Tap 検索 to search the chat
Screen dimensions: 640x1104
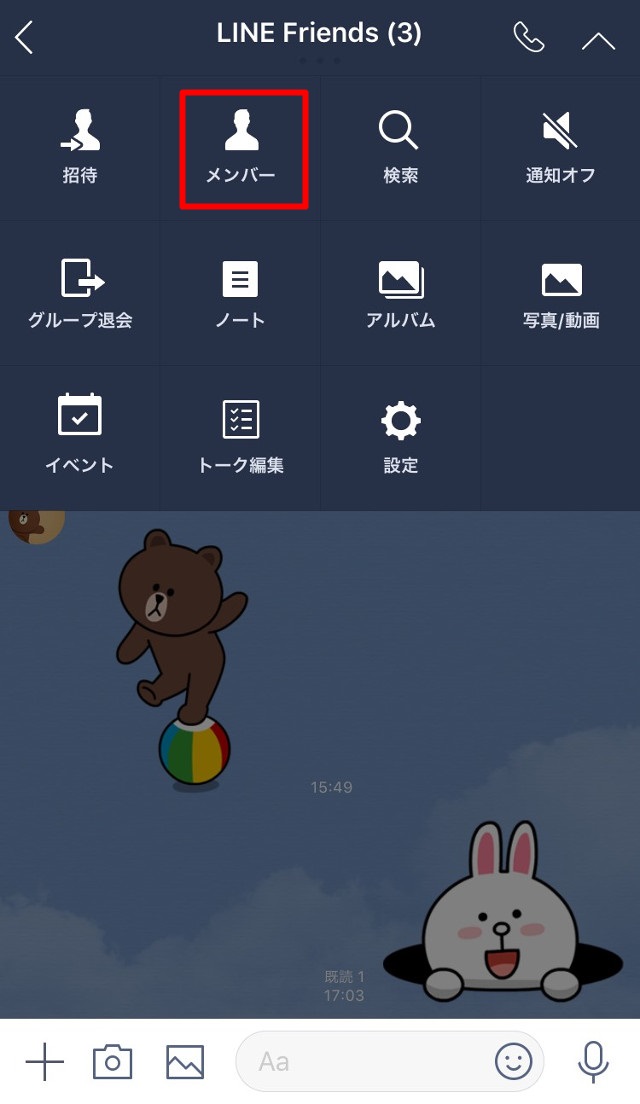400,147
